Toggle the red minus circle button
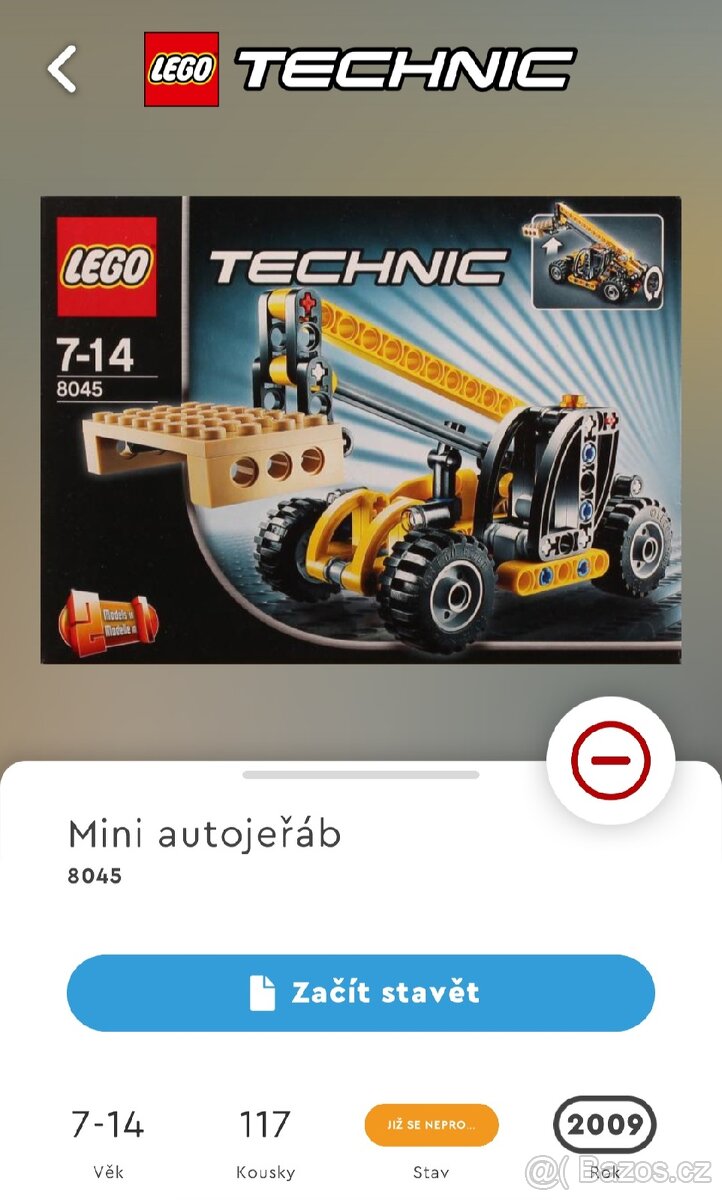The image size is (722, 1200). click(611, 762)
